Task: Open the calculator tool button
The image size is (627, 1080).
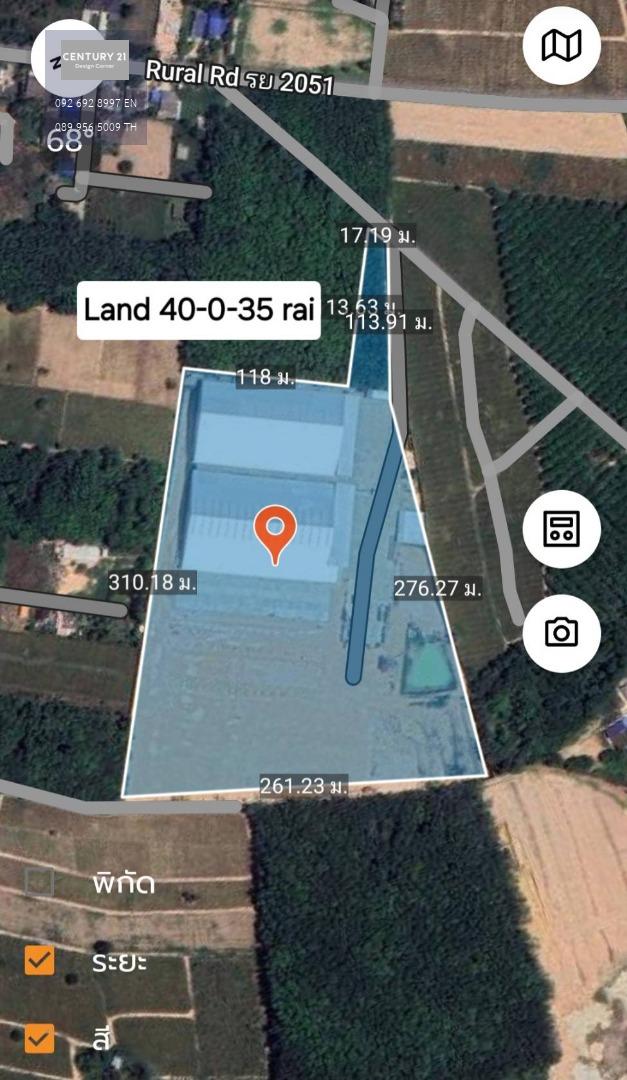Action: tap(562, 529)
